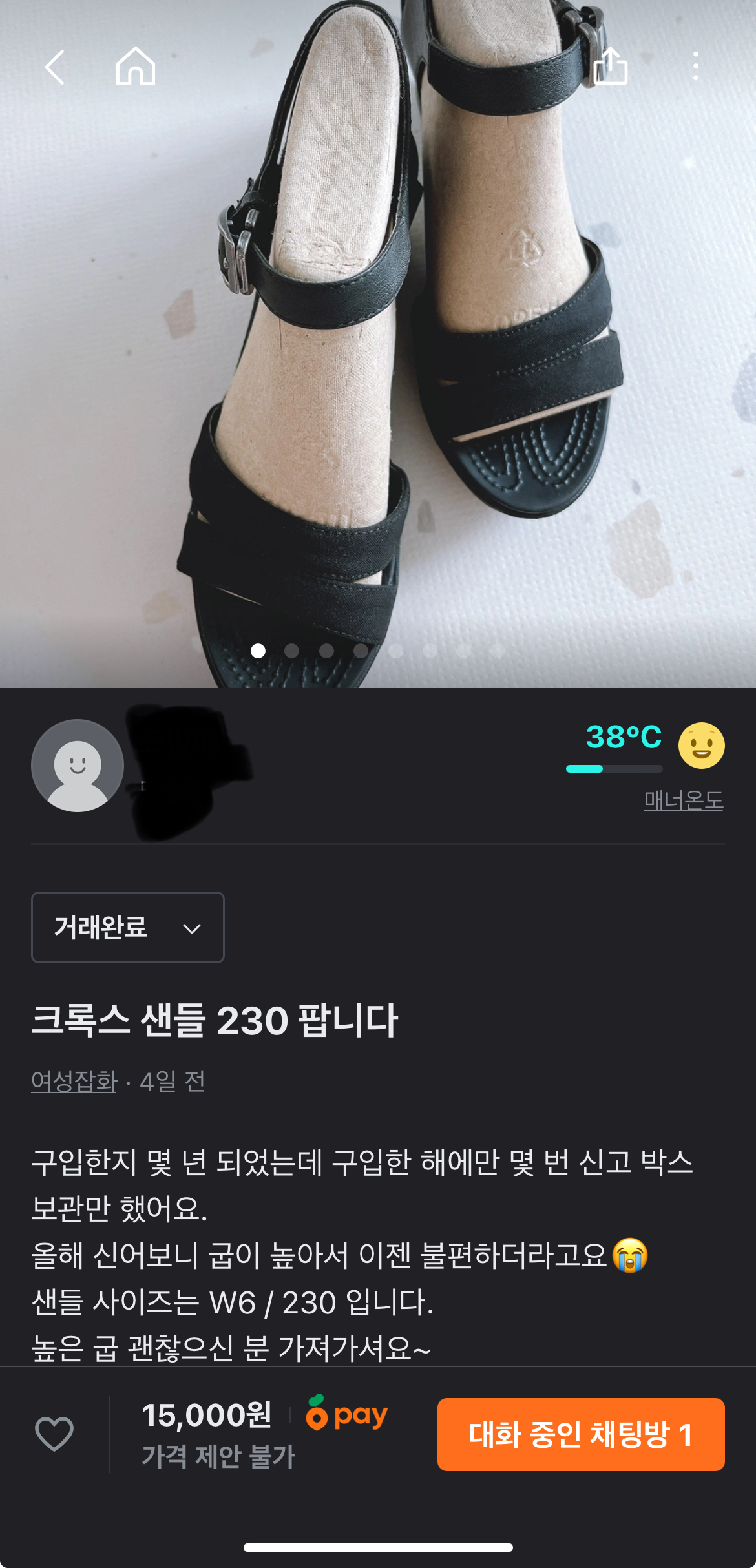Viewport: 756px width, 1568px height.
Task: Go back using the top-left arrow
Action: click(55, 67)
